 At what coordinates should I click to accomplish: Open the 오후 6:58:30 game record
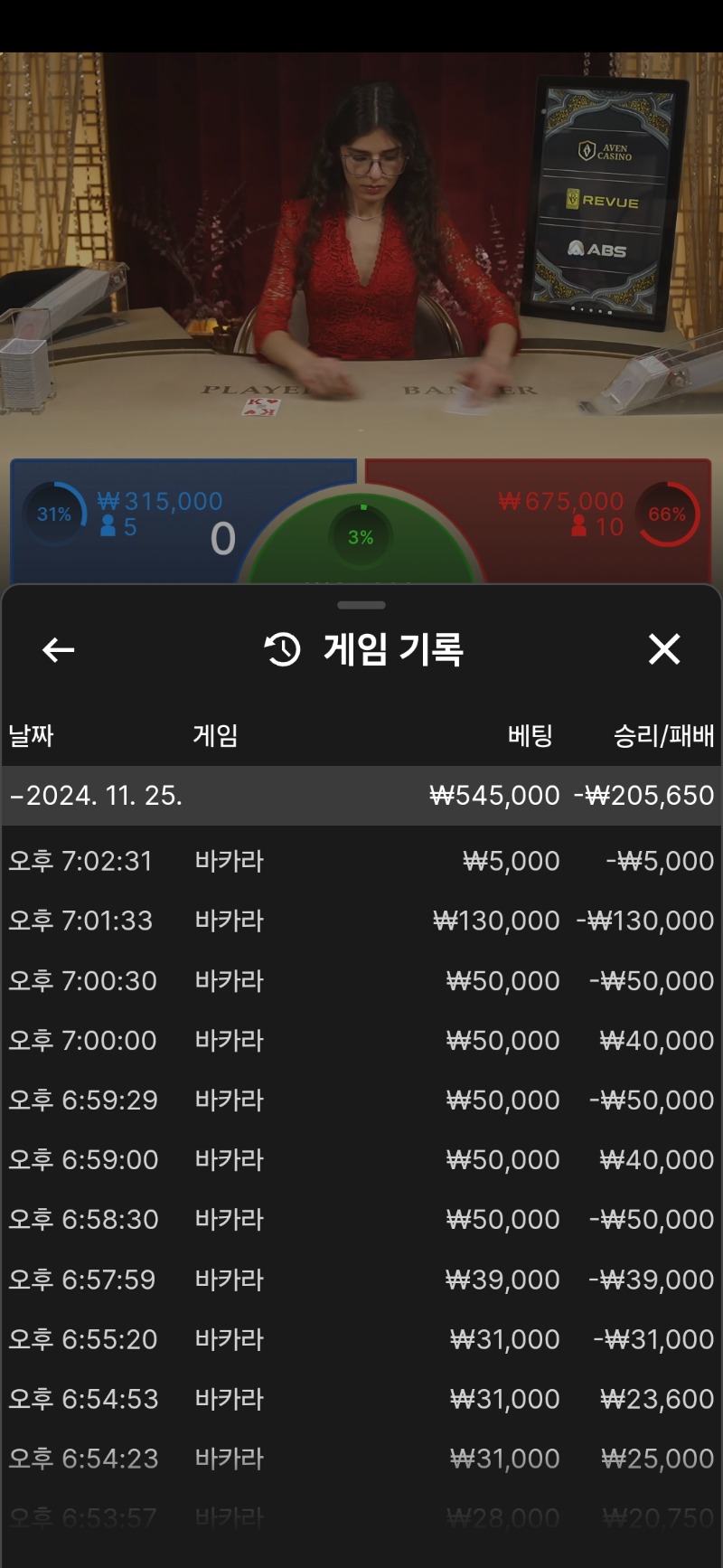tap(361, 1219)
